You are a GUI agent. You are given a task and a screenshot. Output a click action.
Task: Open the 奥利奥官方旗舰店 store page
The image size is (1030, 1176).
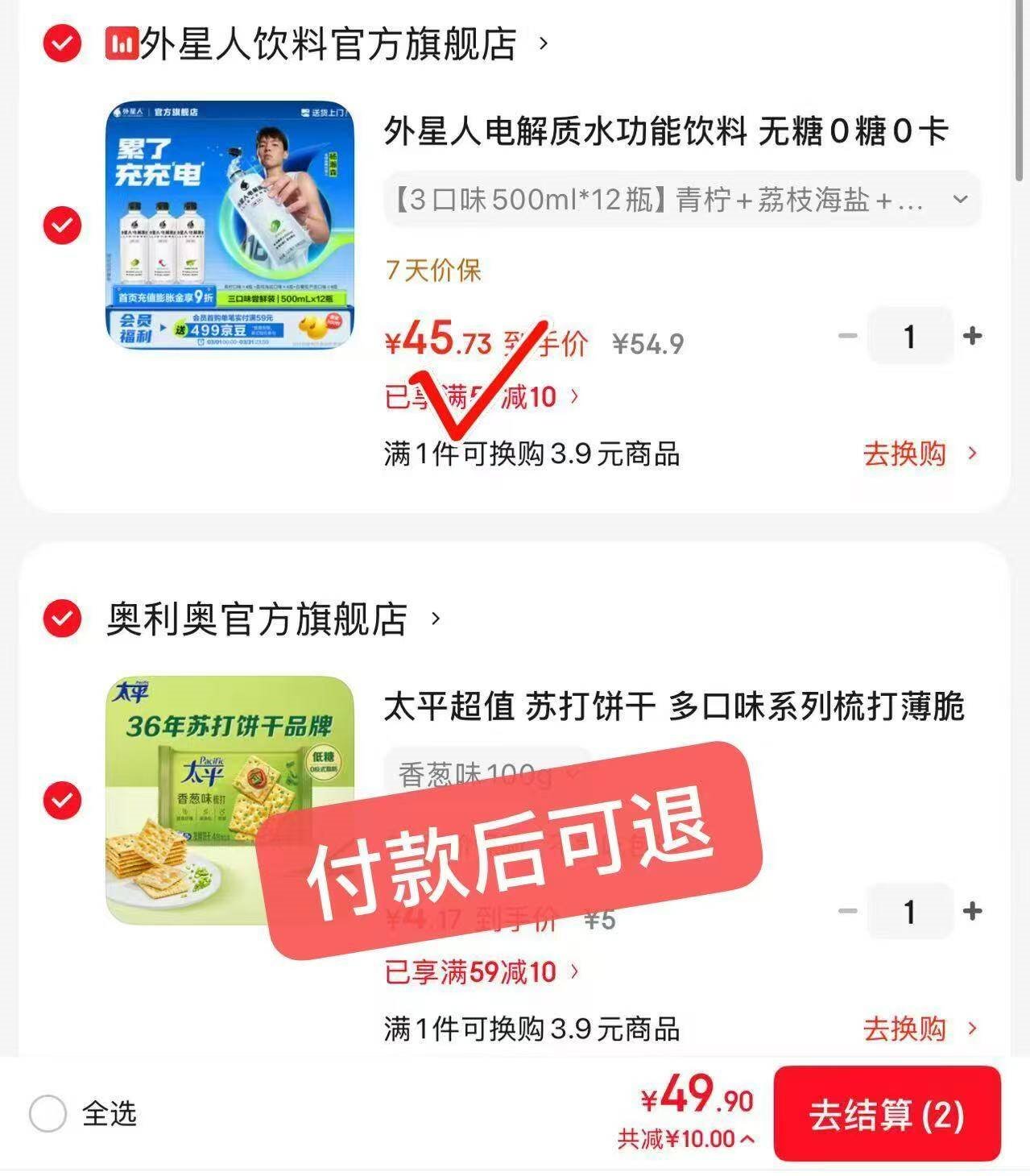(x=258, y=619)
